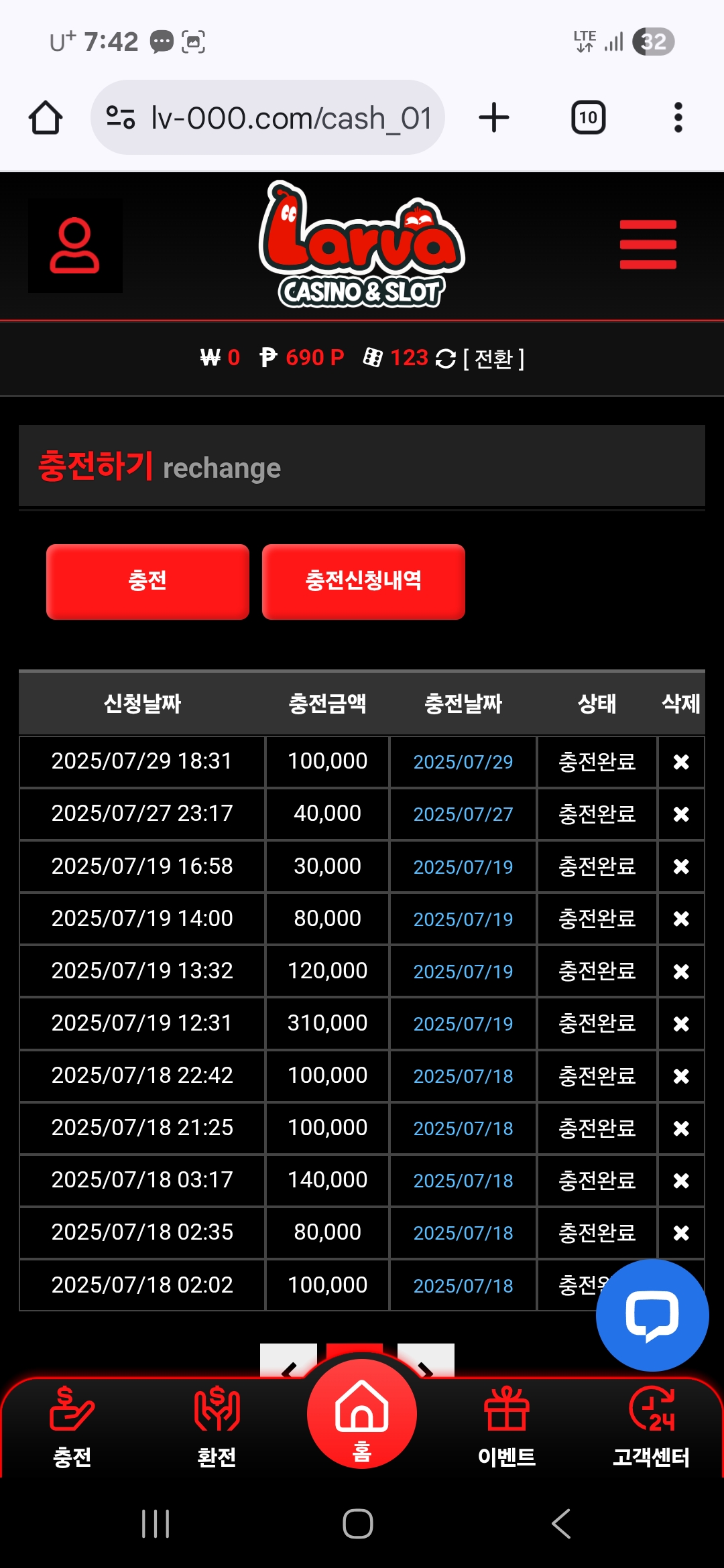Open the red hamburger menu
Viewport: 724px width, 1568px height.
pos(648,245)
